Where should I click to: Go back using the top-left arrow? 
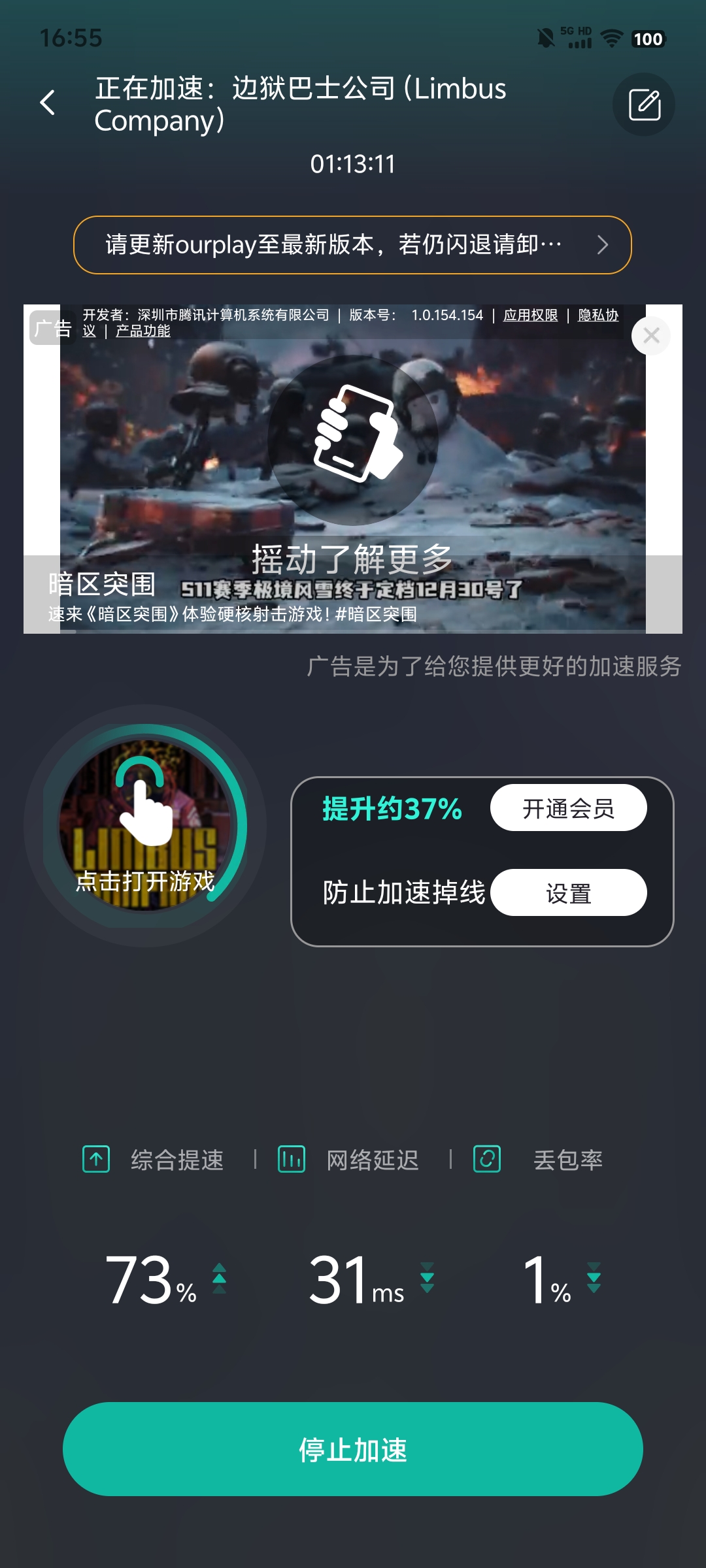(x=48, y=103)
